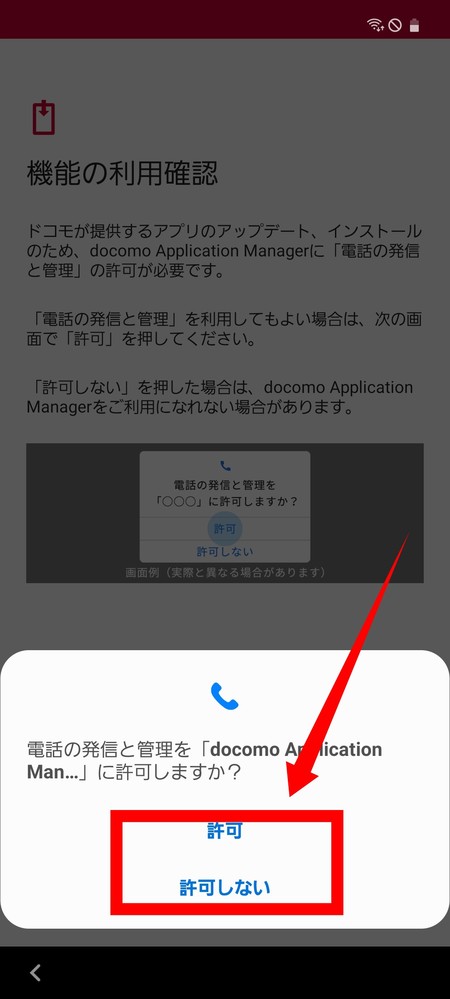Image resolution: width=450 pixels, height=999 pixels.
Task: Go back with the navigation bar arrow
Action: pyautogui.click(x=36, y=972)
